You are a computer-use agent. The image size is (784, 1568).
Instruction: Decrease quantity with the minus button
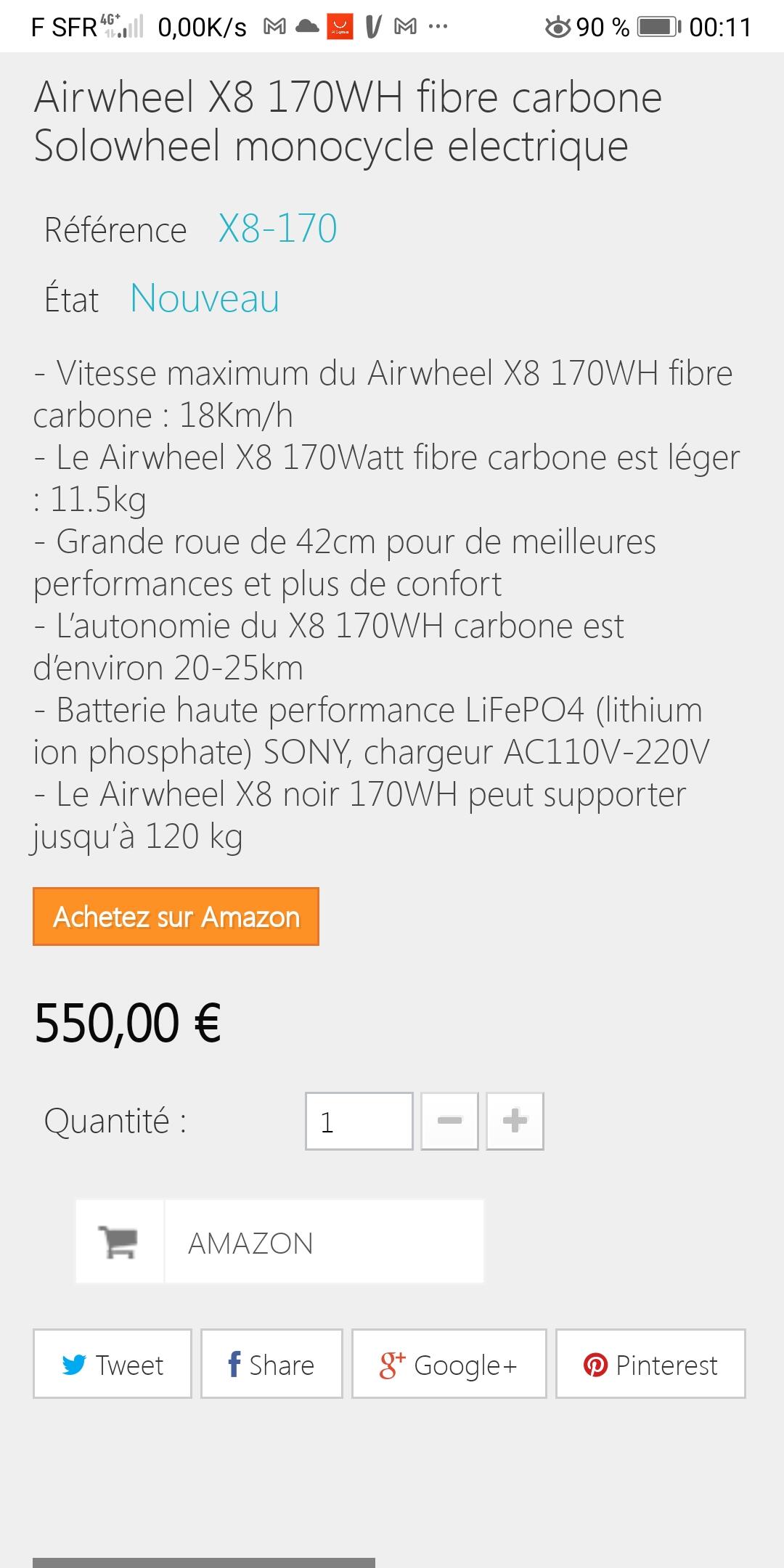click(x=449, y=1122)
